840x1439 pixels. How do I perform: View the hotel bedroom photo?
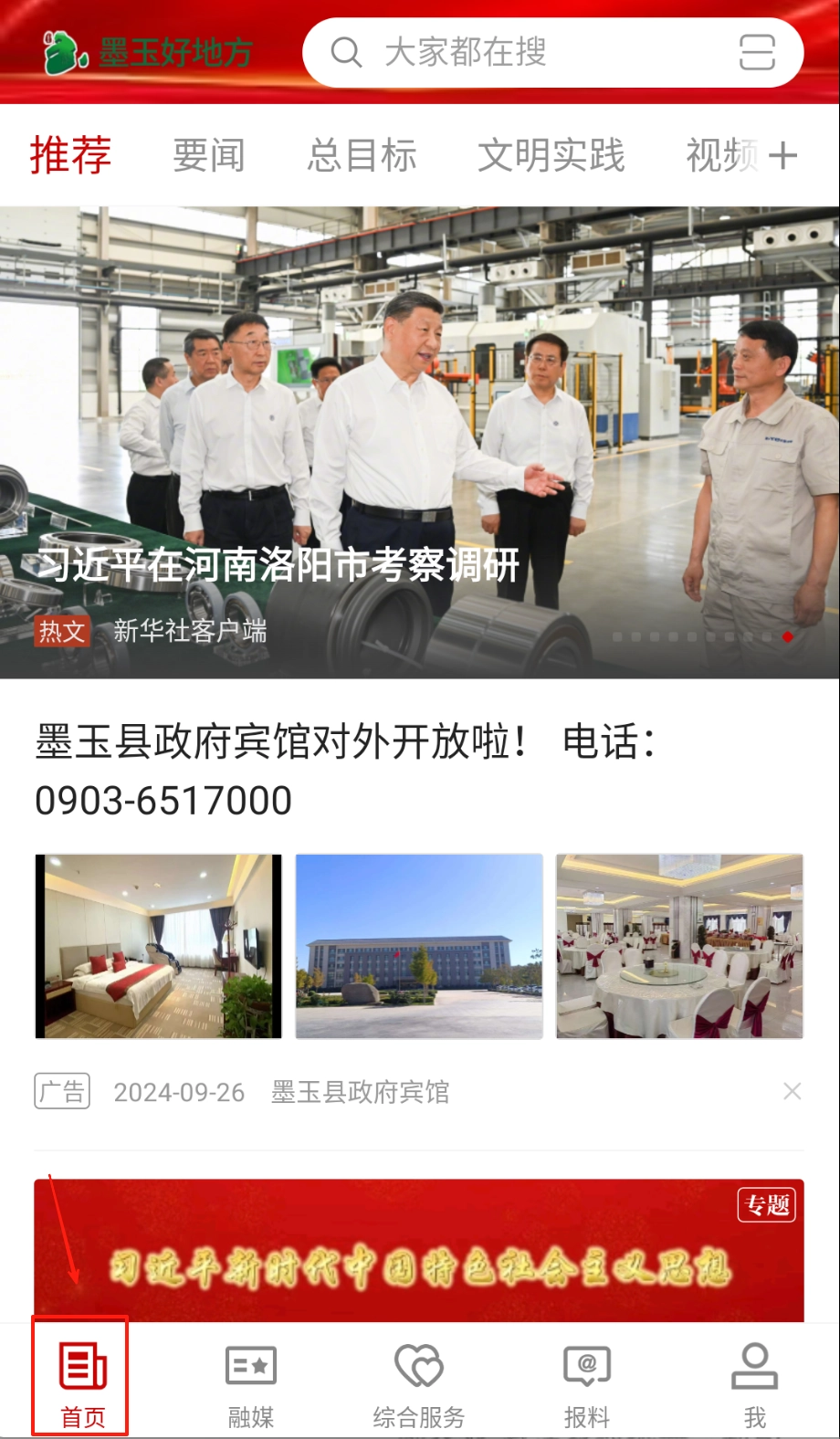[x=159, y=946]
